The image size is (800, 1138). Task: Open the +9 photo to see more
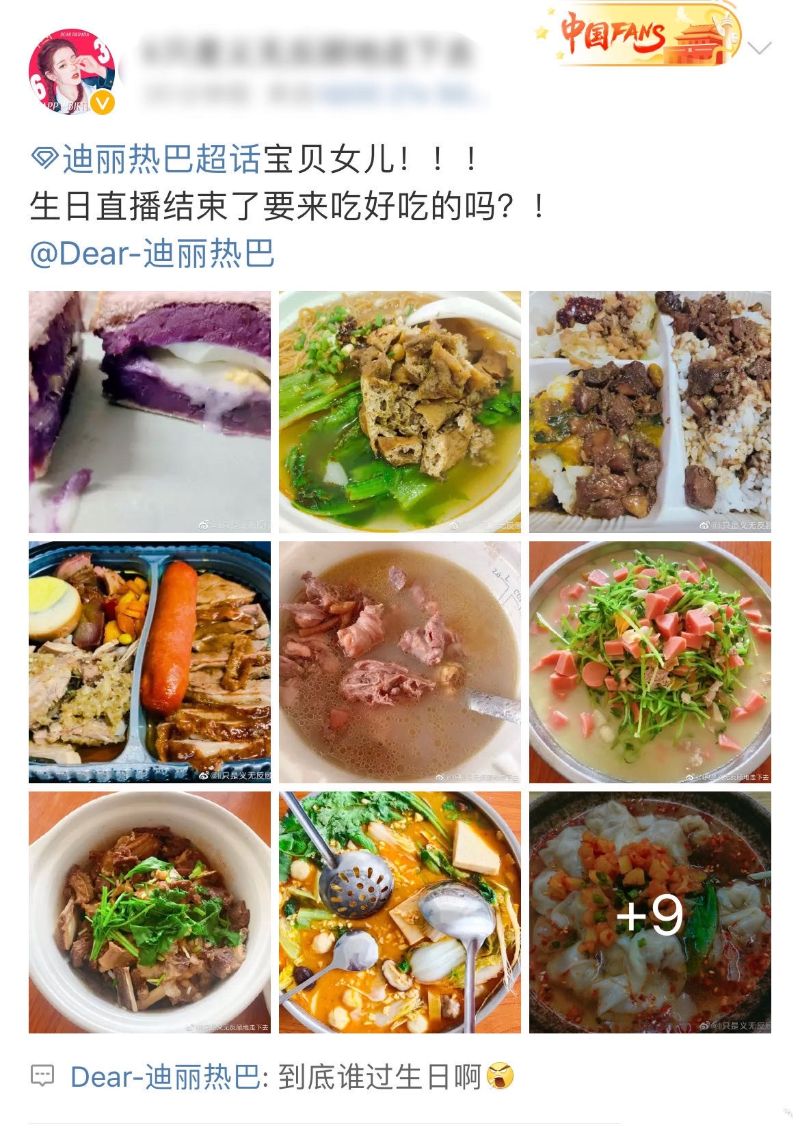(650, 912)
